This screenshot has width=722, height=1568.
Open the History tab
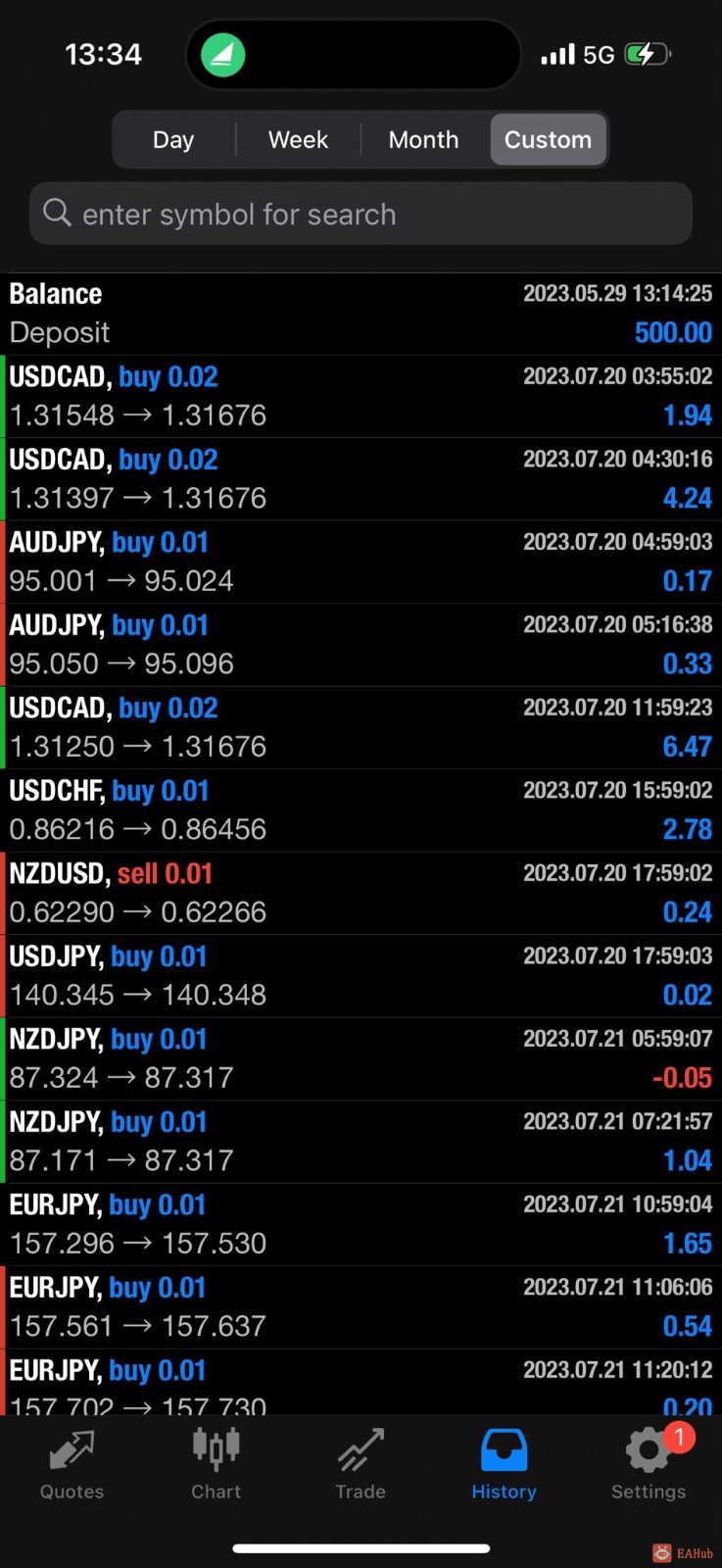[x=504, y=1464]
